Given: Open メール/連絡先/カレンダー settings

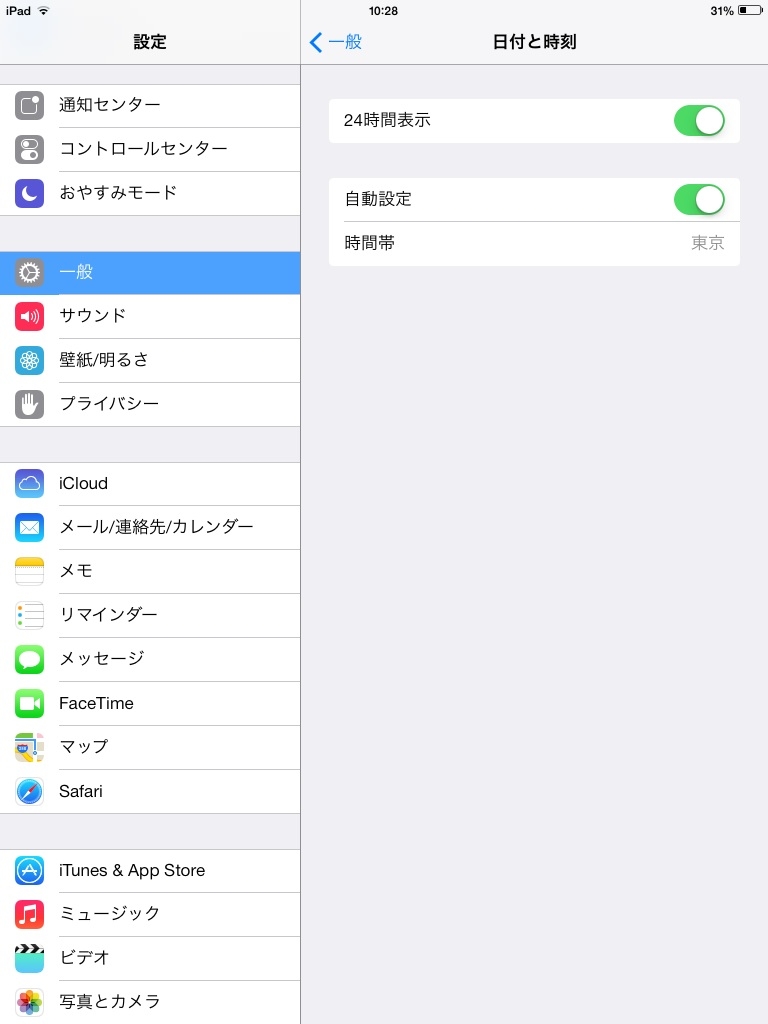Looking at the screenshot, I should [150, 527].
